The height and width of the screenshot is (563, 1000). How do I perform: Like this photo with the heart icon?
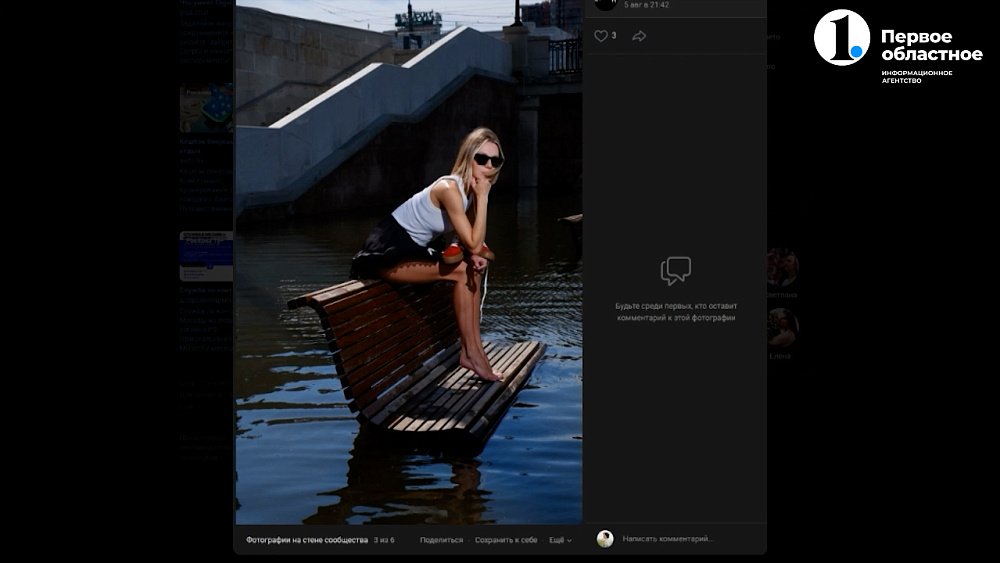pos(601,36)
